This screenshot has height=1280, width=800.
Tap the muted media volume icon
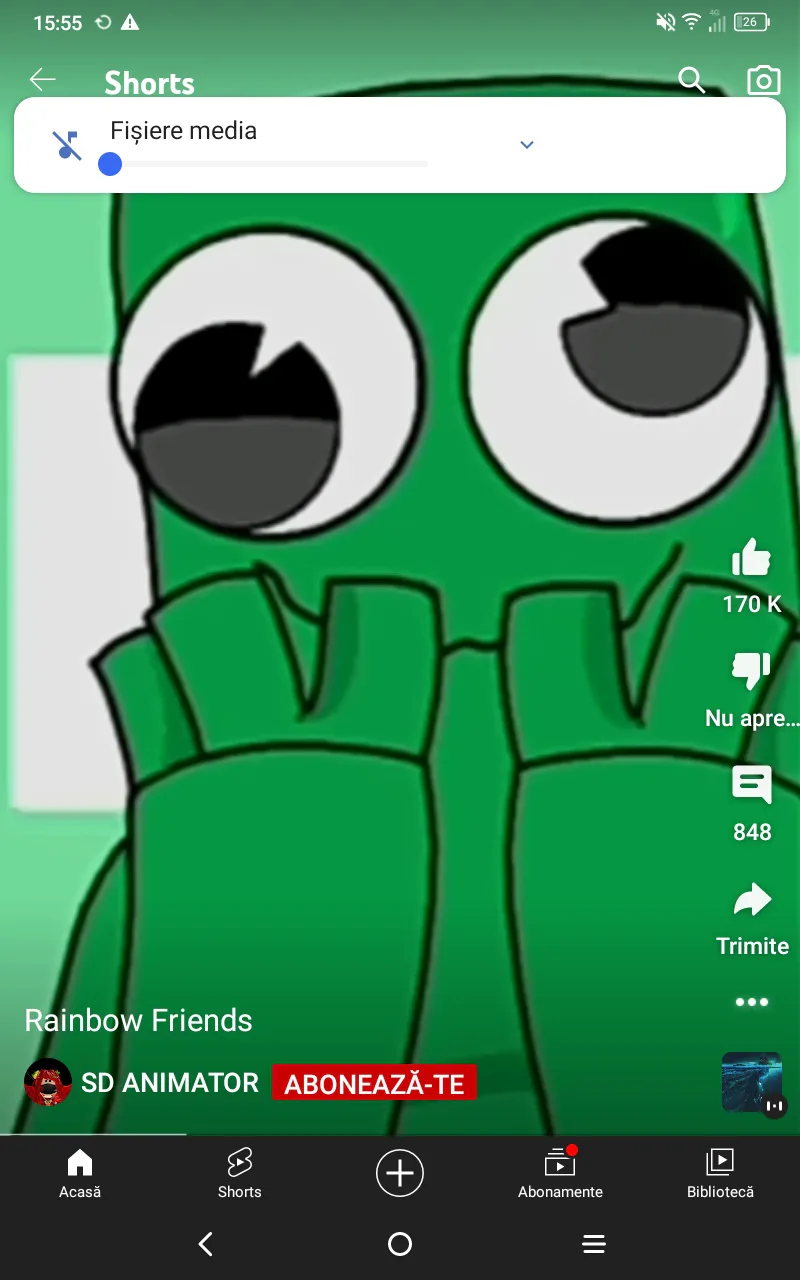pyautogui.click(x=67, y=146)
